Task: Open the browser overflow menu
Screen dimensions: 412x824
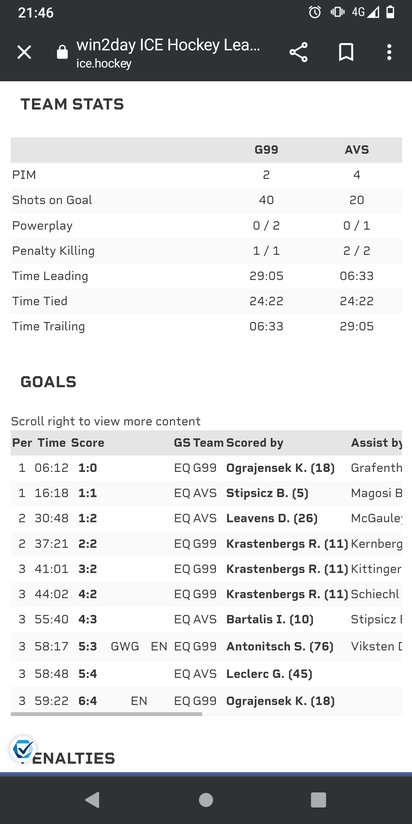Action: [389, 53]
